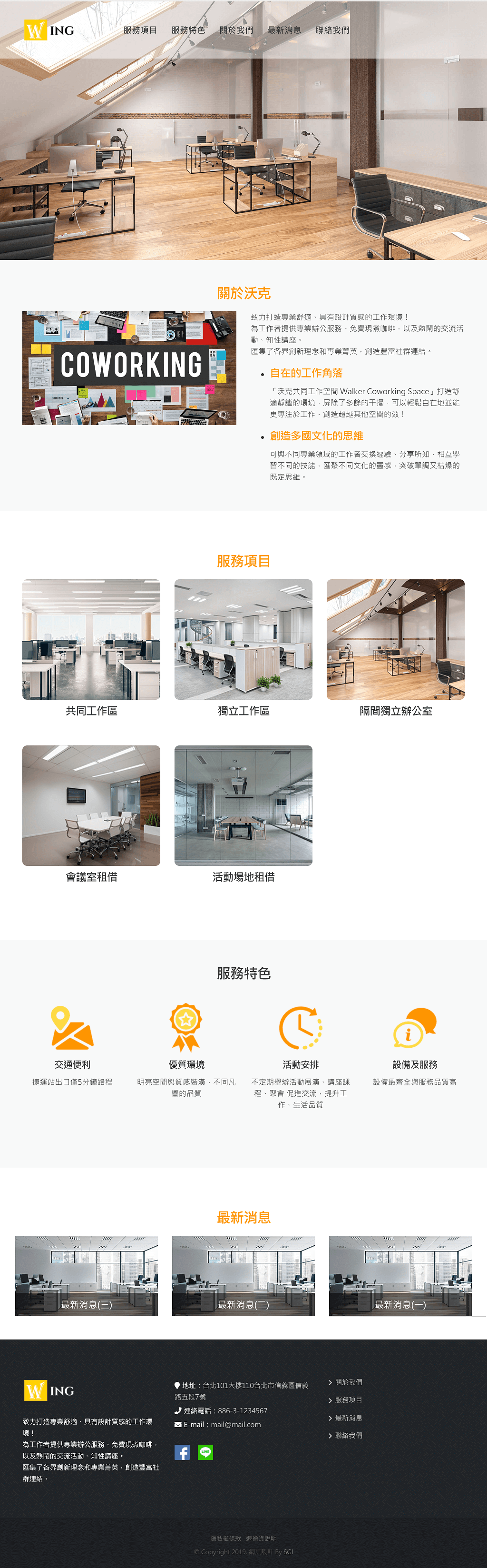Open the 隱私權條款 link
This screenshot has width=487, height=1568.
(225, 1538)
